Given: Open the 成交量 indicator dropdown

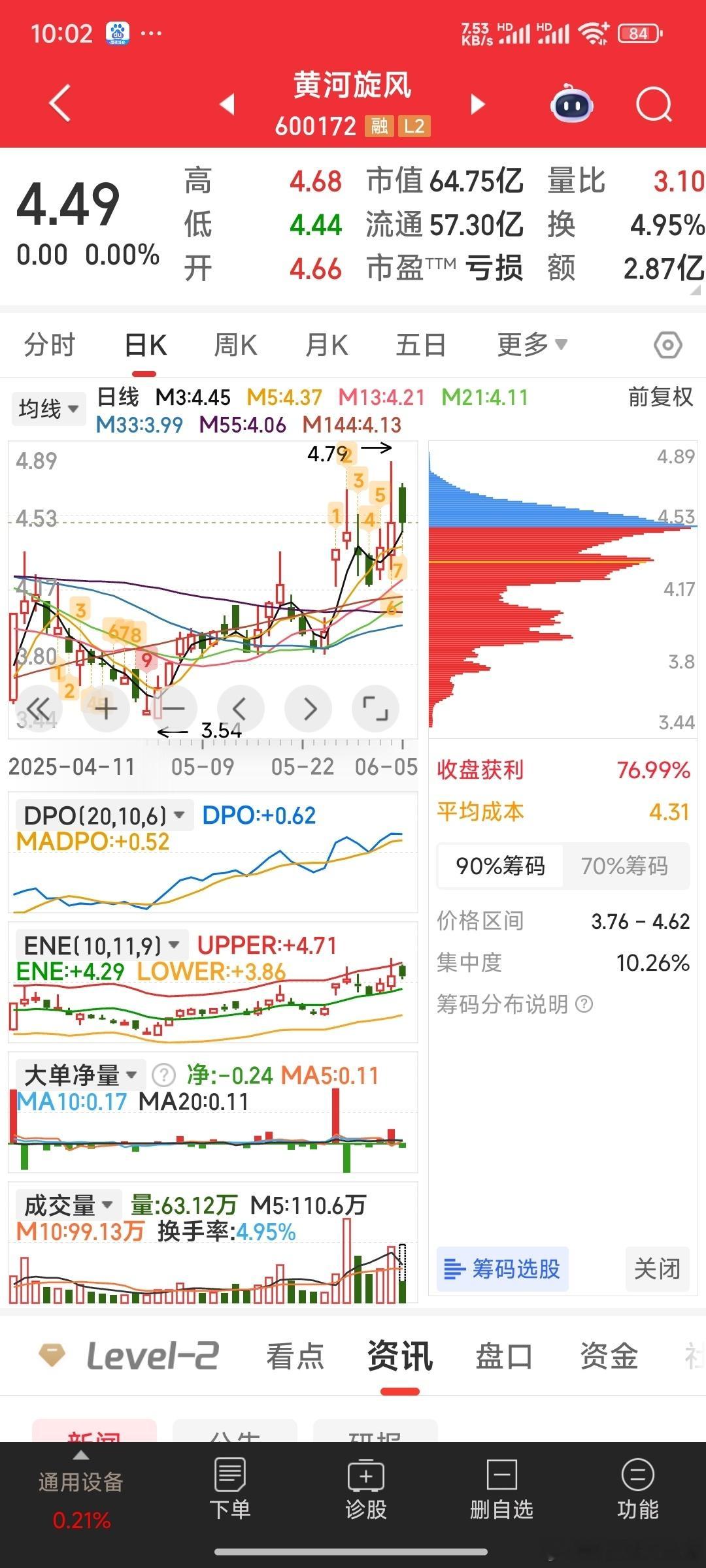Looking at the screenshot, I should (x=69, y=1205).
